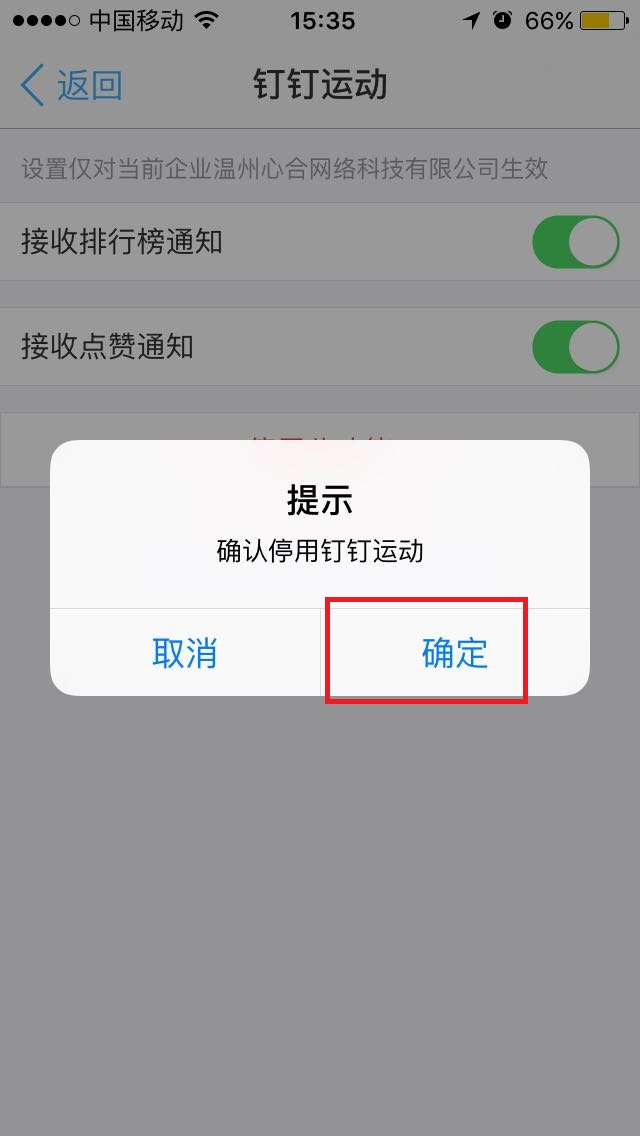Viewport: 640px width, 1136px height.
Task: Go back with 返回
Action: tap(72, 85)
